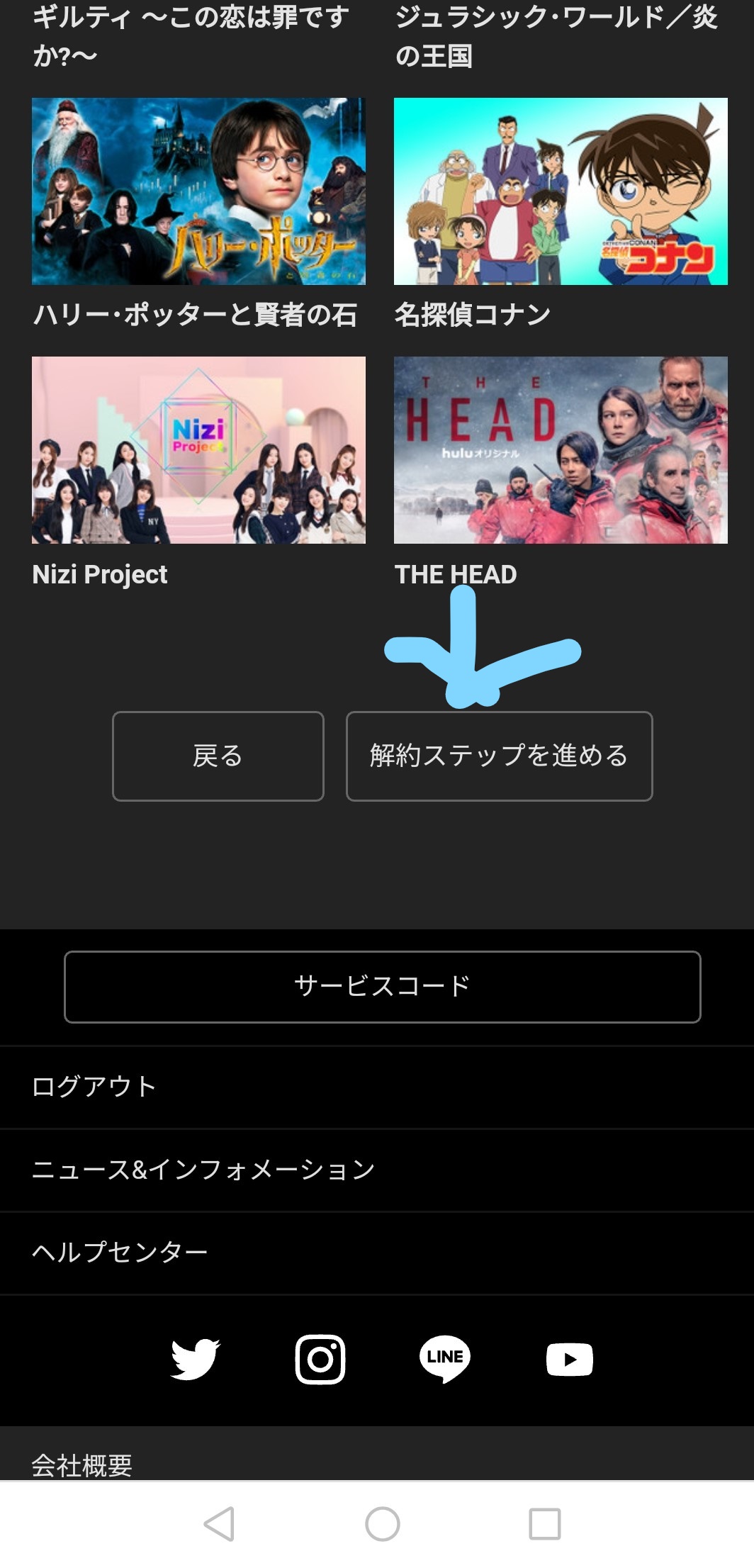Go to the system home screen

coord(383,1523)
